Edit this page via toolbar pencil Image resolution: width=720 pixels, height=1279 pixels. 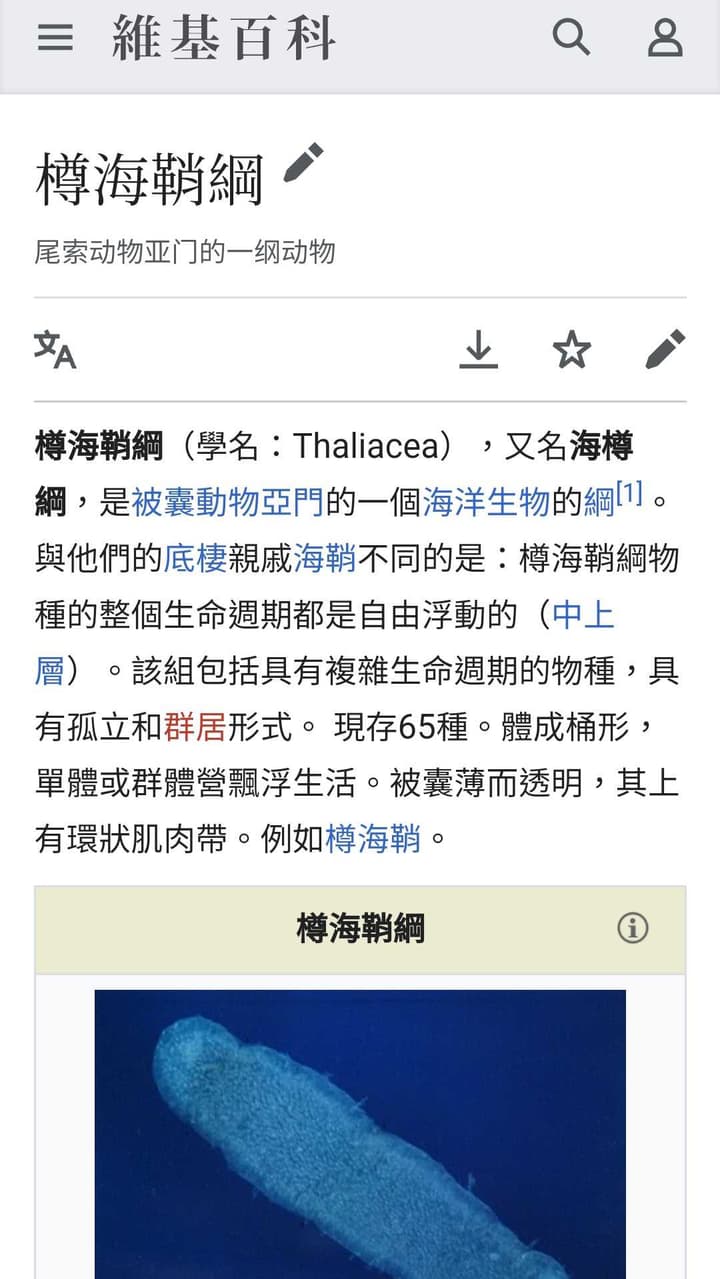pos(665,349)
